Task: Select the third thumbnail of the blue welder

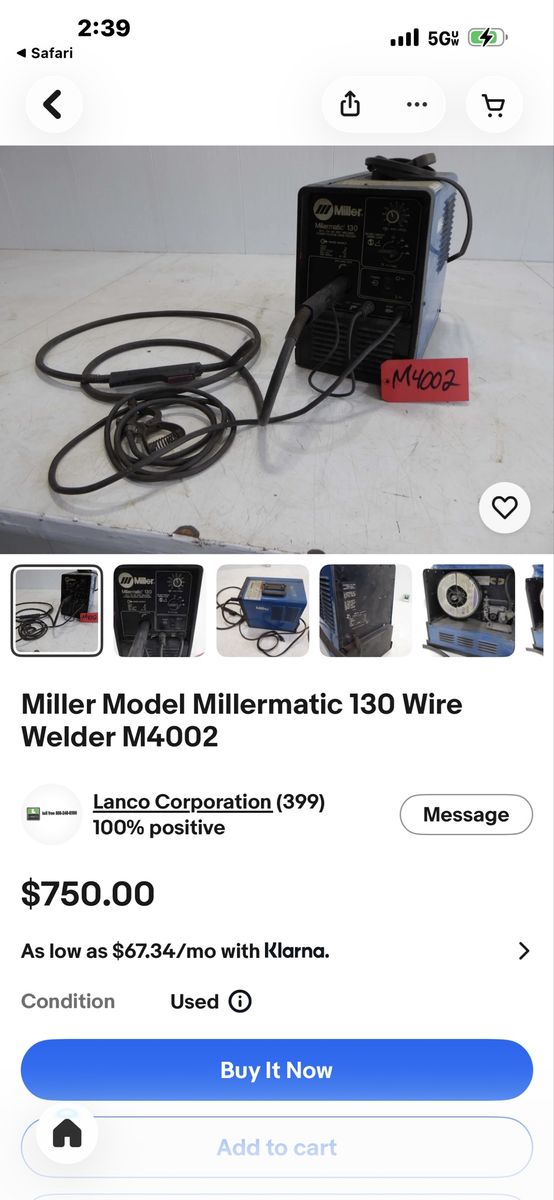Action: [x=262, y=611]
